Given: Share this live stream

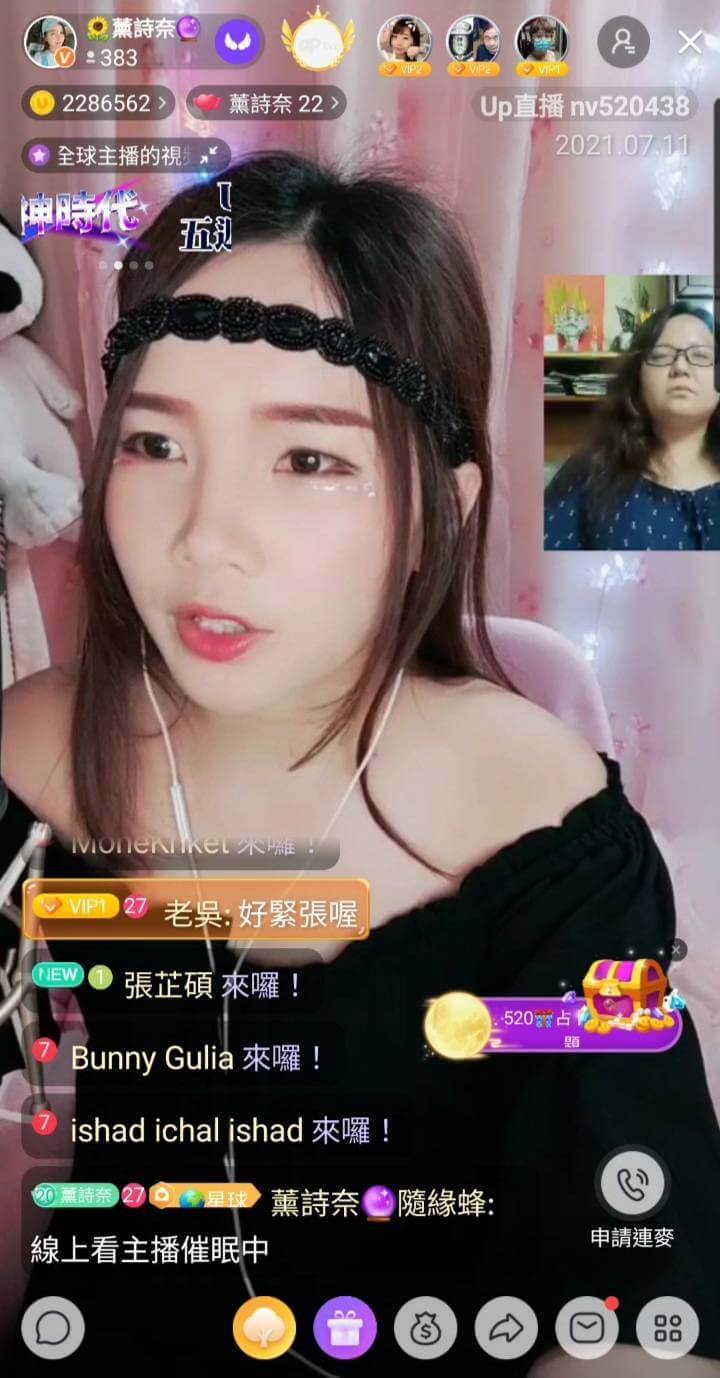Looking at the screenshot, I should coord(506,1328).
